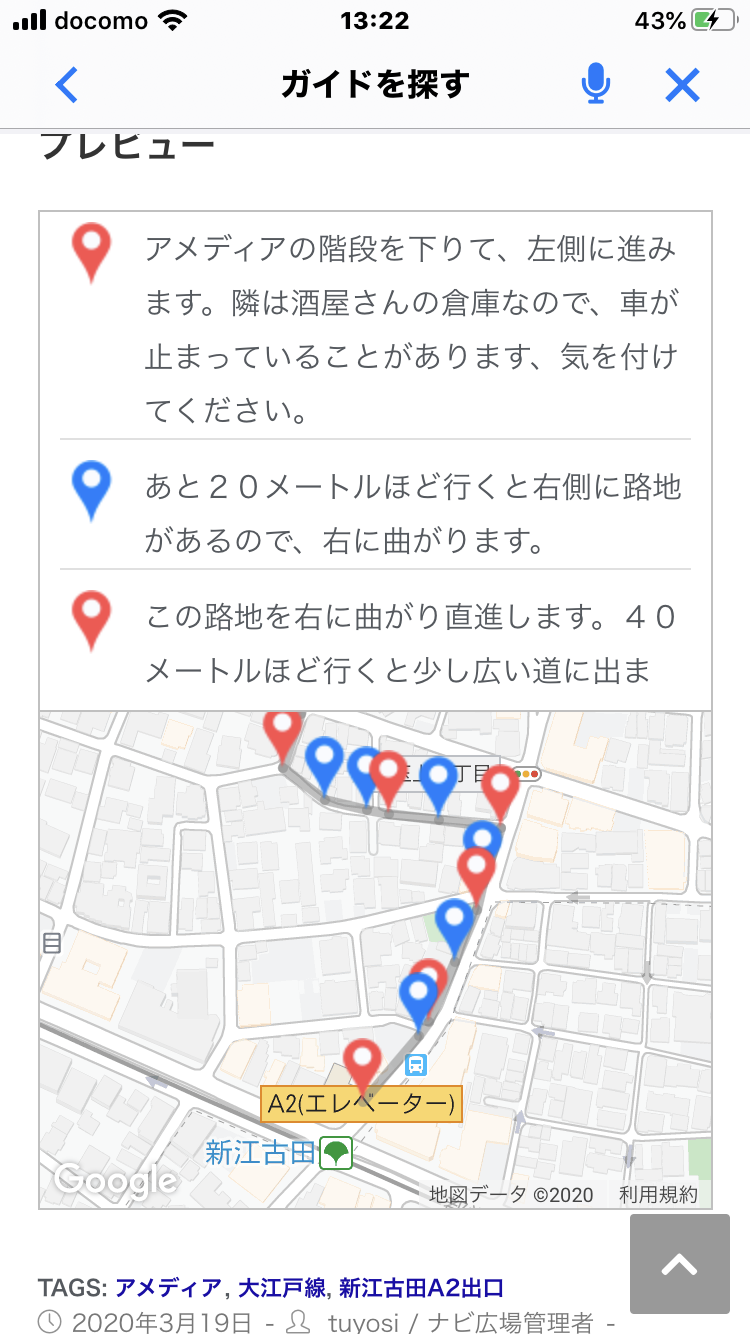
Task: Open the 新江古田A2出口 tag link
Action: [421, 1287]
